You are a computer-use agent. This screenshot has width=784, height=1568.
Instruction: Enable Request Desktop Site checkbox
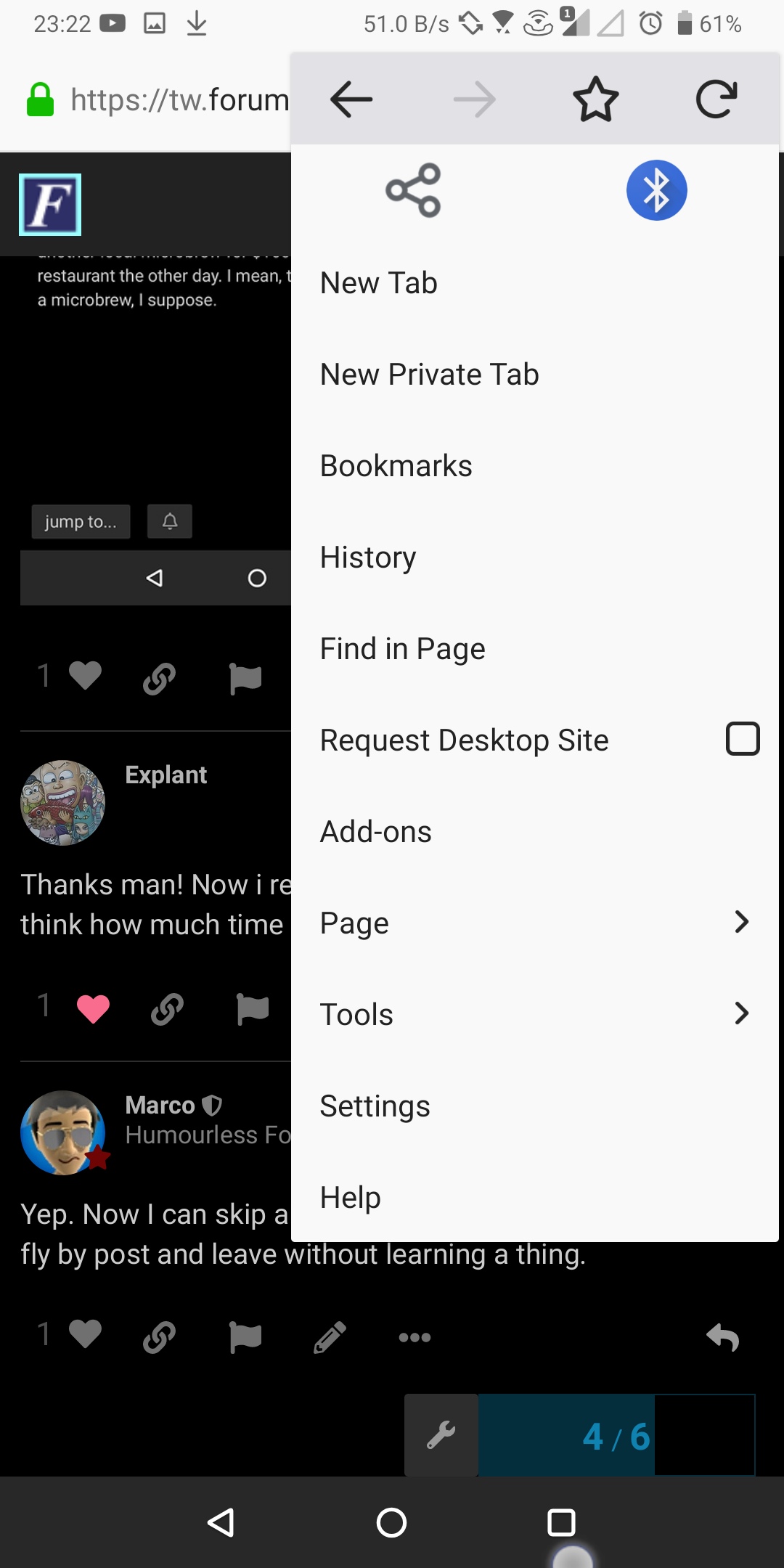click(x=743, y=740)
